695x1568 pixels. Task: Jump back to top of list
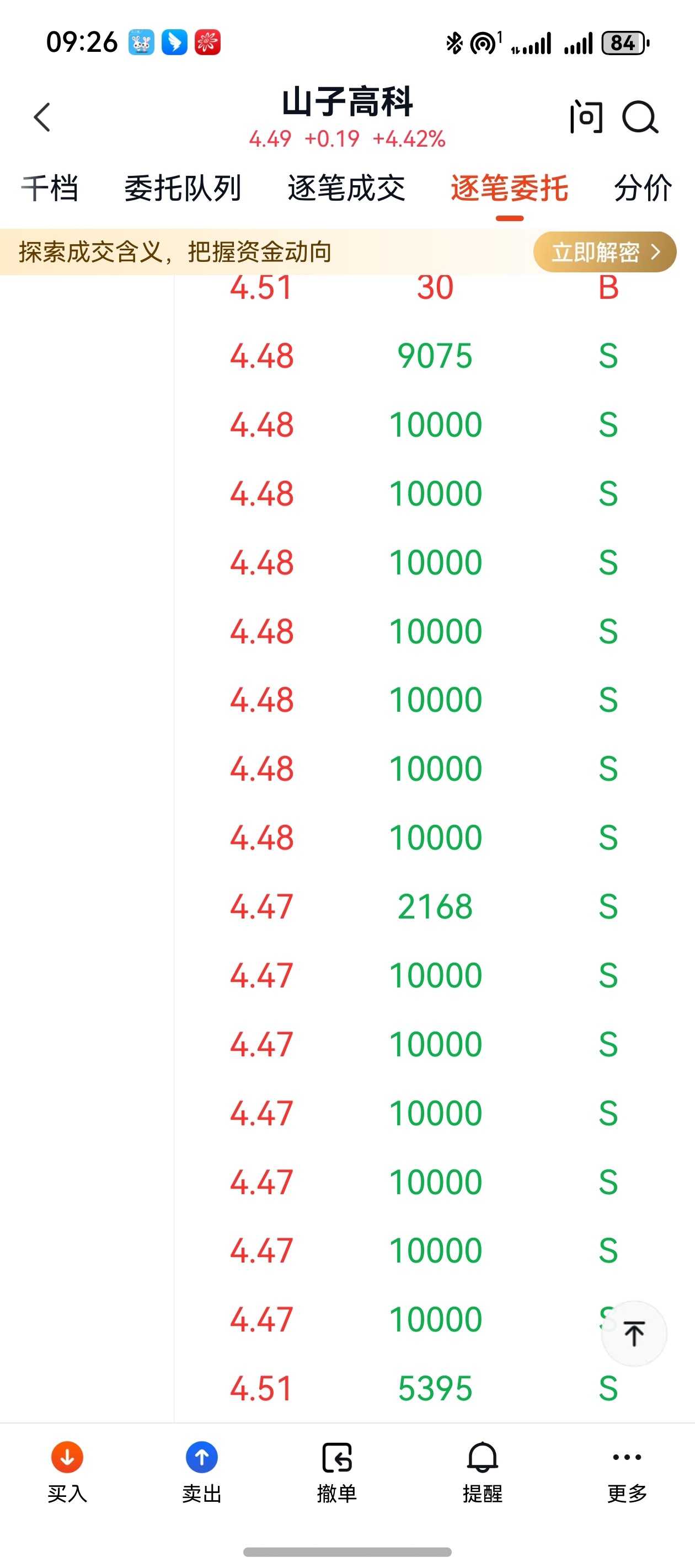[633, 1334]
